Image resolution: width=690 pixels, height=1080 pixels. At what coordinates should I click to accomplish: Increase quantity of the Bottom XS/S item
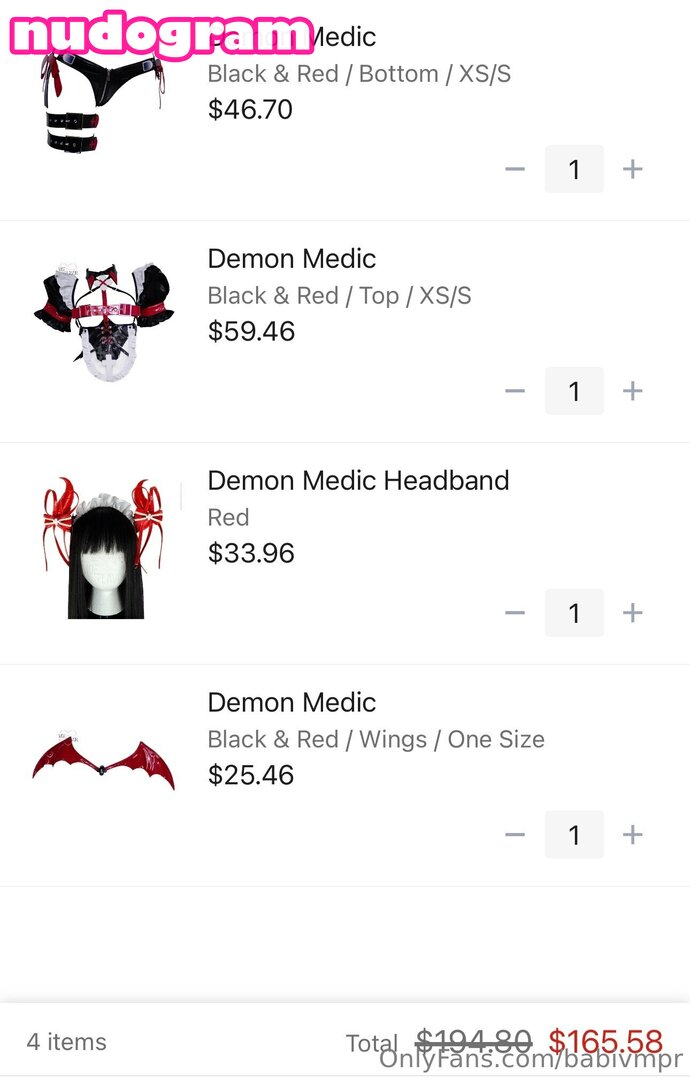(x=632, y=169)
